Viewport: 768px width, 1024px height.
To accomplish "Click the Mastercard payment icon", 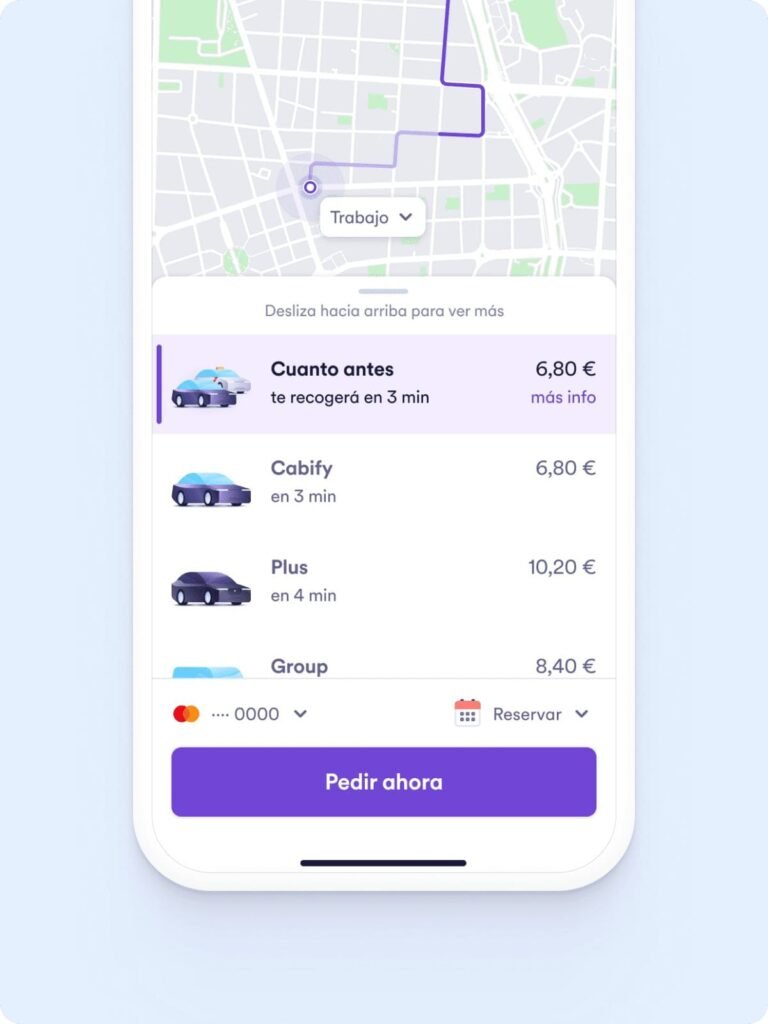I will 186,714.
